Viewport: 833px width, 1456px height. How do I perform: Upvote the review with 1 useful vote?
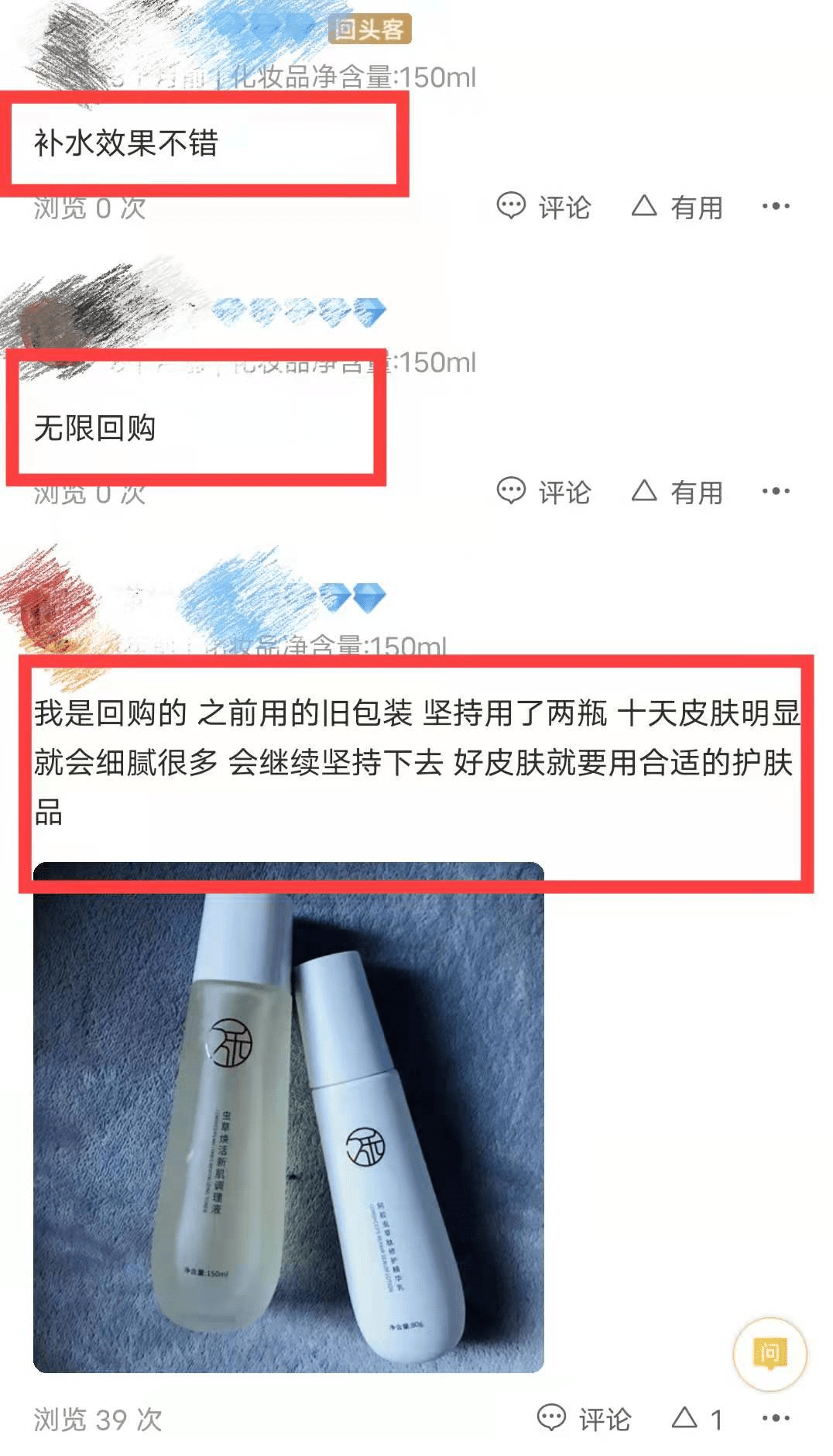697,1419
